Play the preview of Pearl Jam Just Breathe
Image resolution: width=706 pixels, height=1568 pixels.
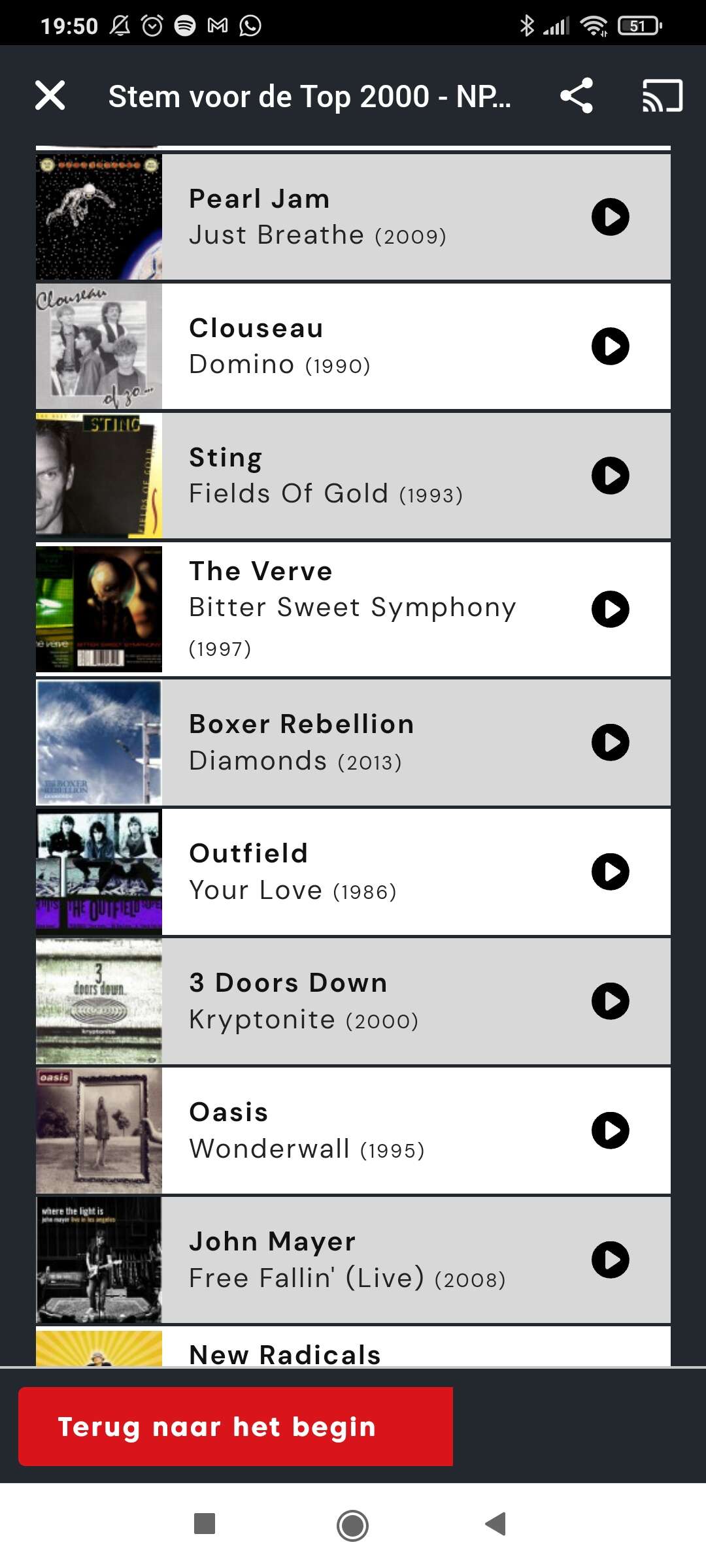pos(611,217)
